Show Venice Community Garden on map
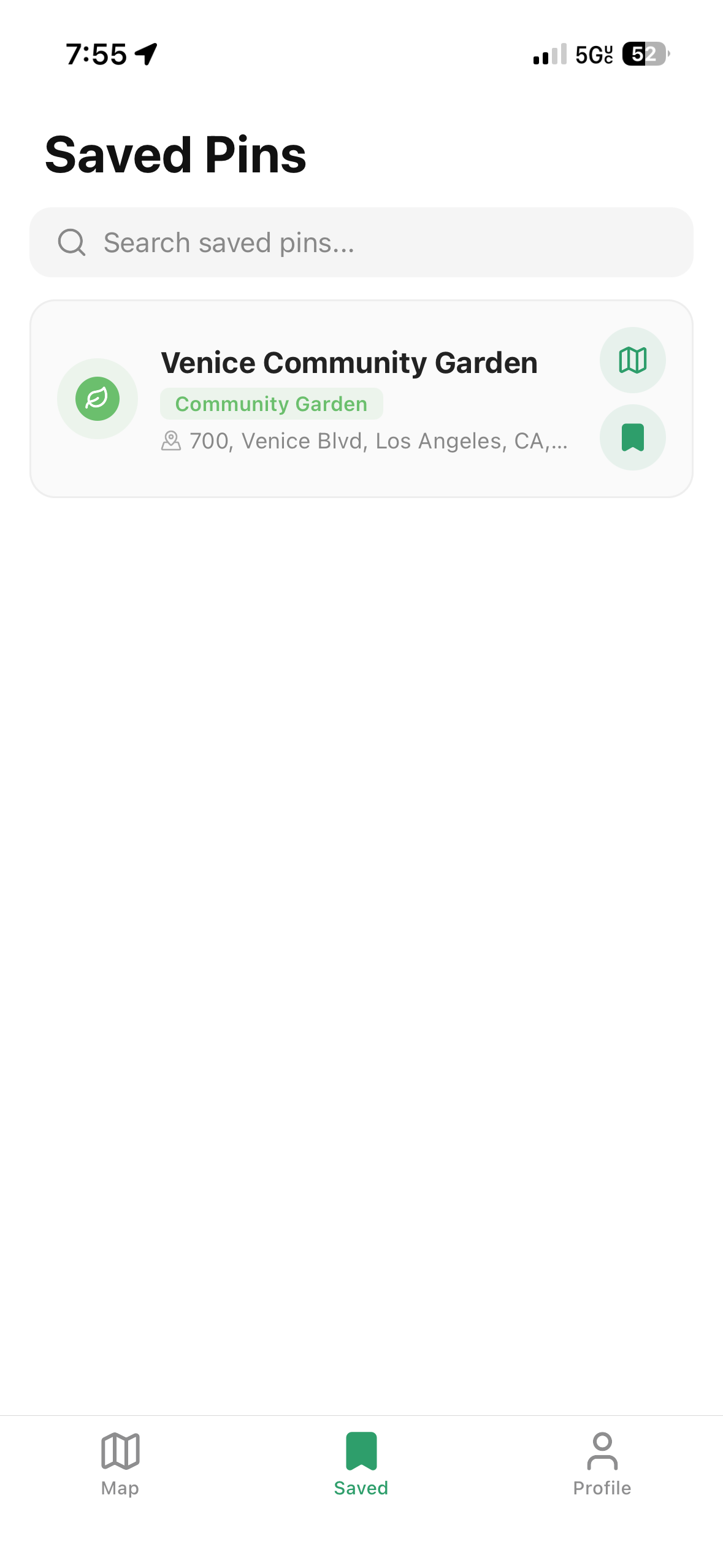This screenshot has height=1568, width=723. (632, 360)
